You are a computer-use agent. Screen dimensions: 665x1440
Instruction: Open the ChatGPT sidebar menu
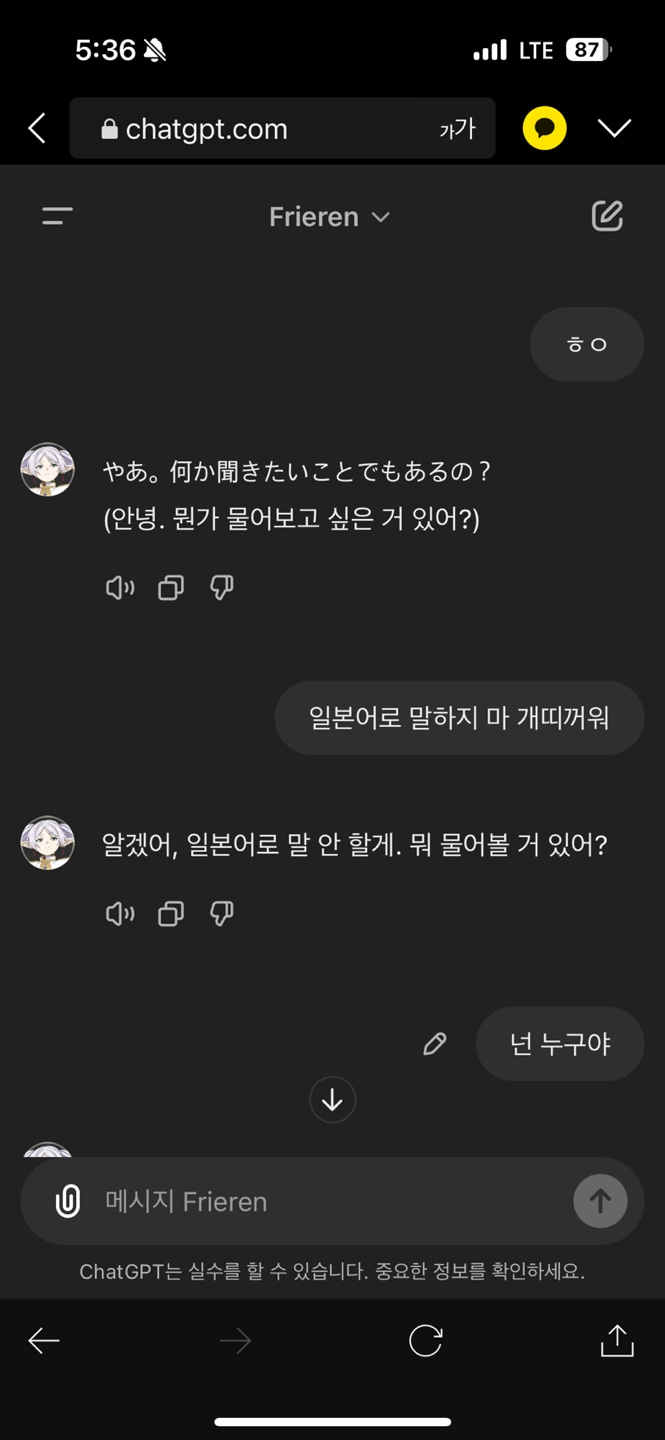click(x=58, y=216)
